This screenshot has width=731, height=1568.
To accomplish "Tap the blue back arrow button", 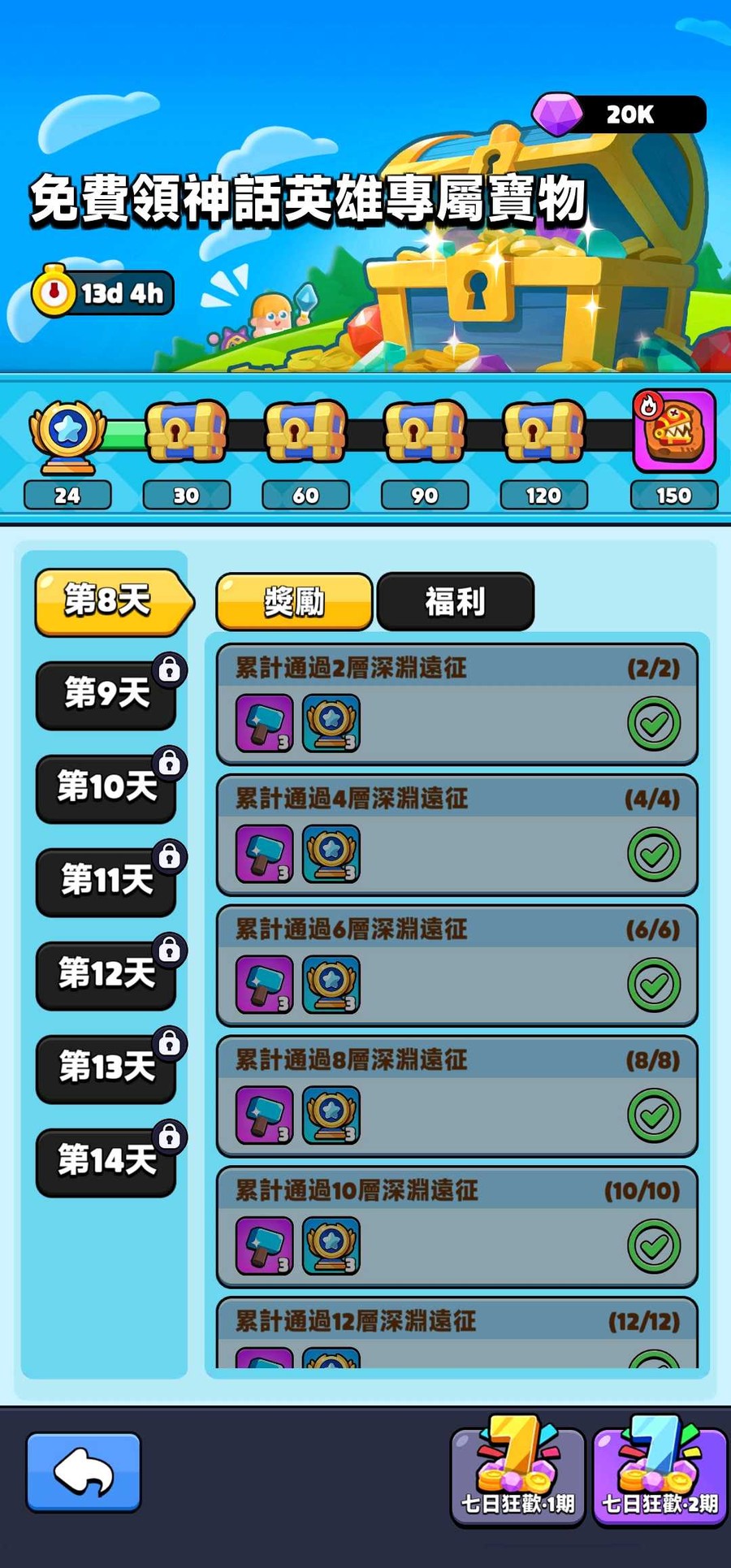I will pos(84,1472).
